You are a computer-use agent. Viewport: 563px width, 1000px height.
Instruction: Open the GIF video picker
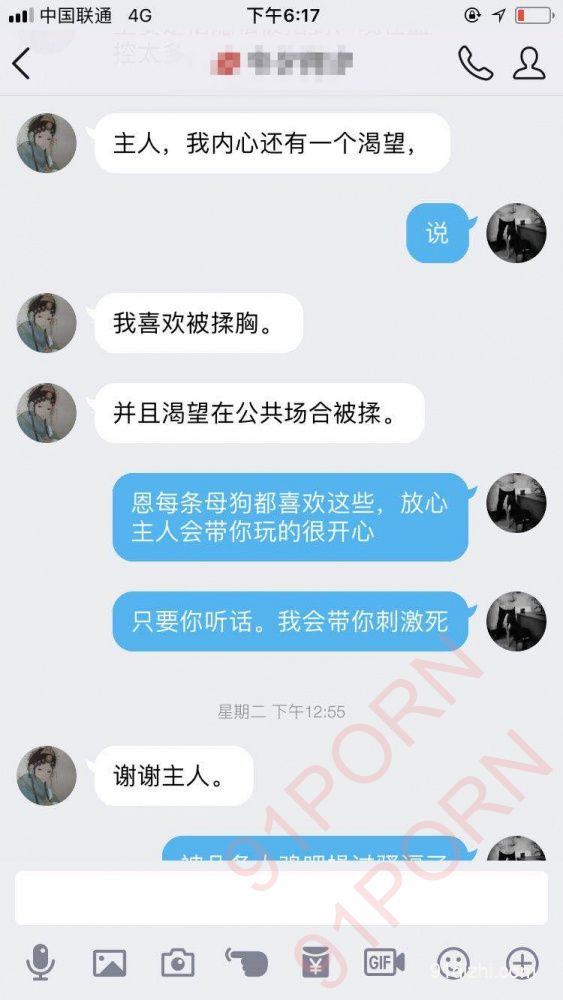[384, 962]
